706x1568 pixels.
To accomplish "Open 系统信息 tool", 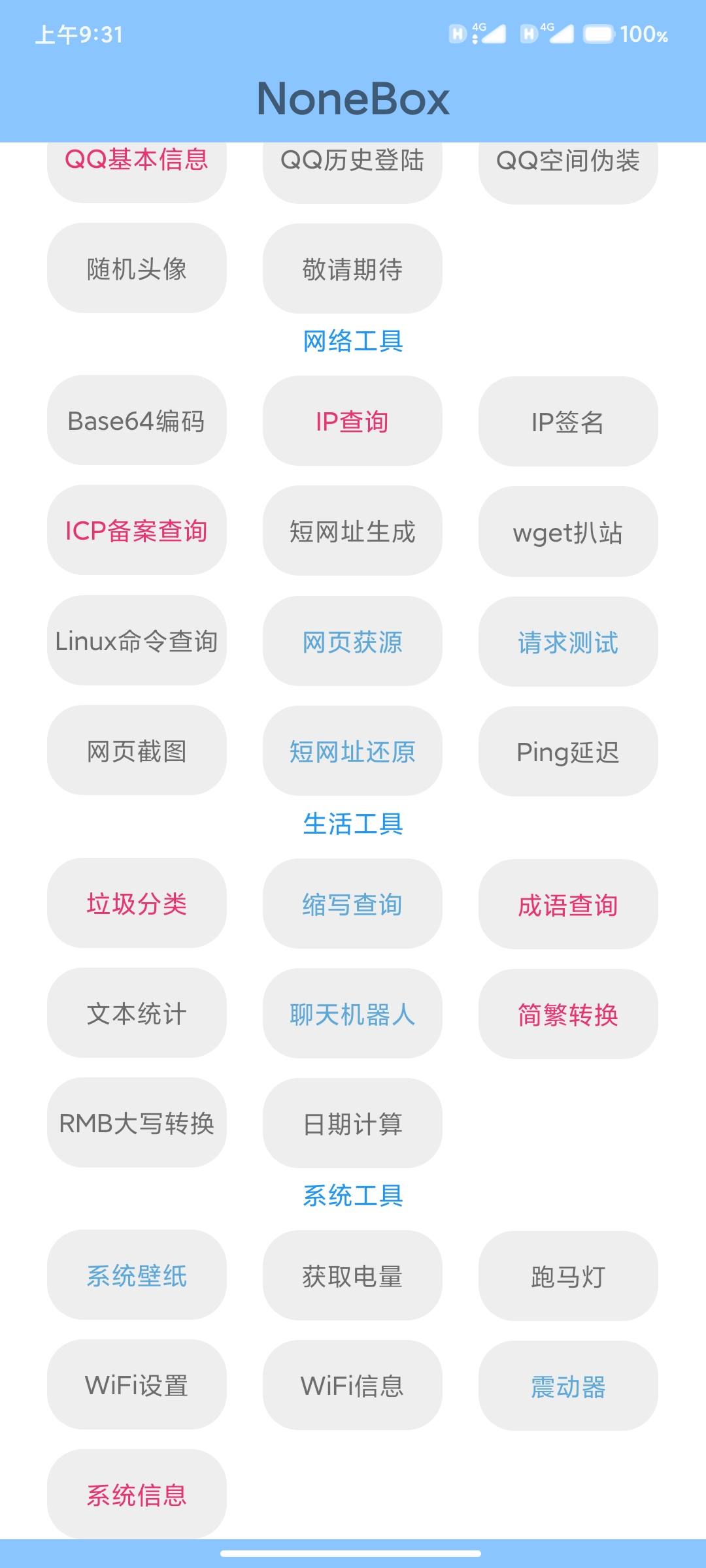I will click(137, 1494).
